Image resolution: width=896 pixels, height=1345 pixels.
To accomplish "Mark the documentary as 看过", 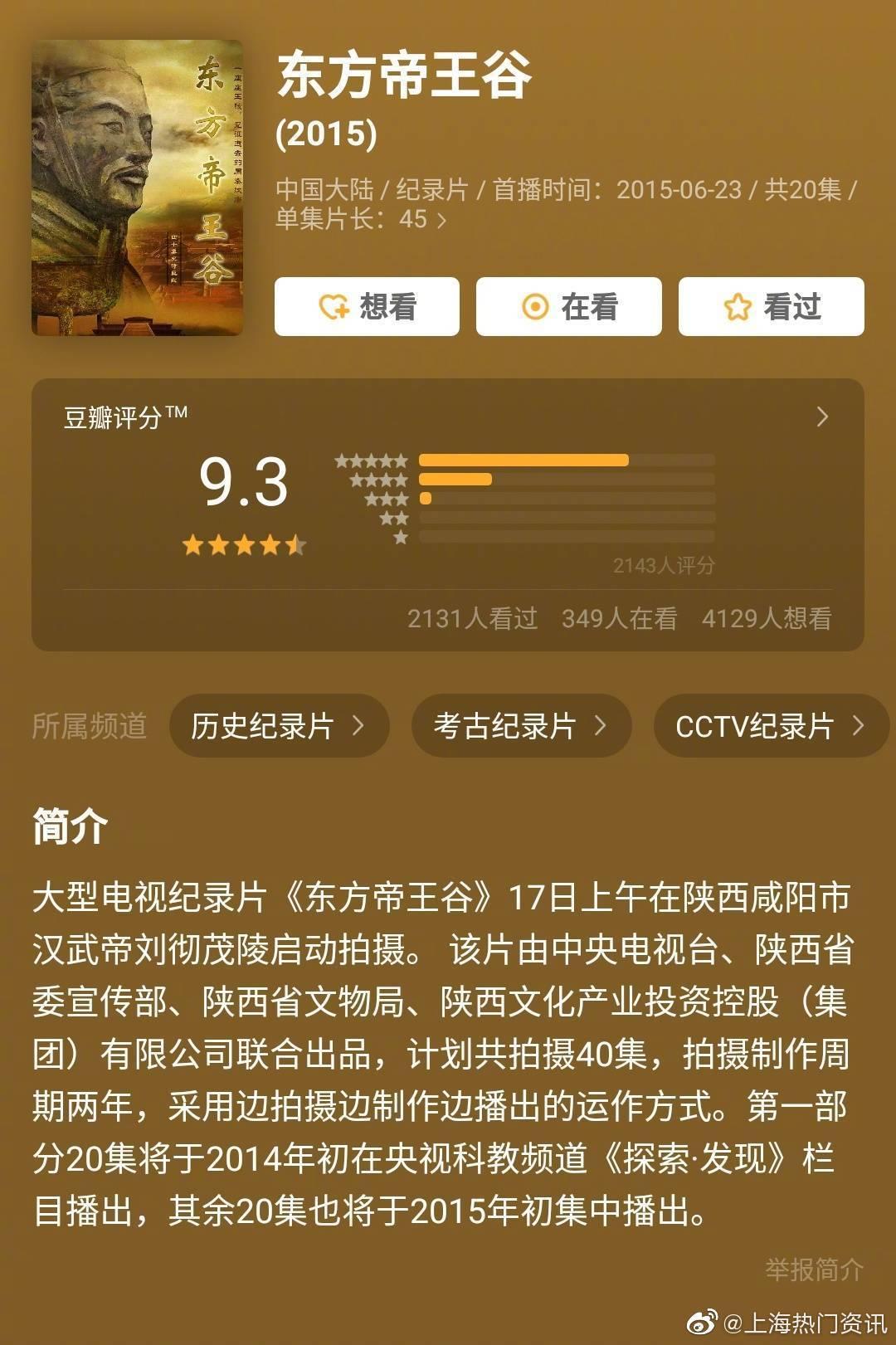I will coord(772,307).
